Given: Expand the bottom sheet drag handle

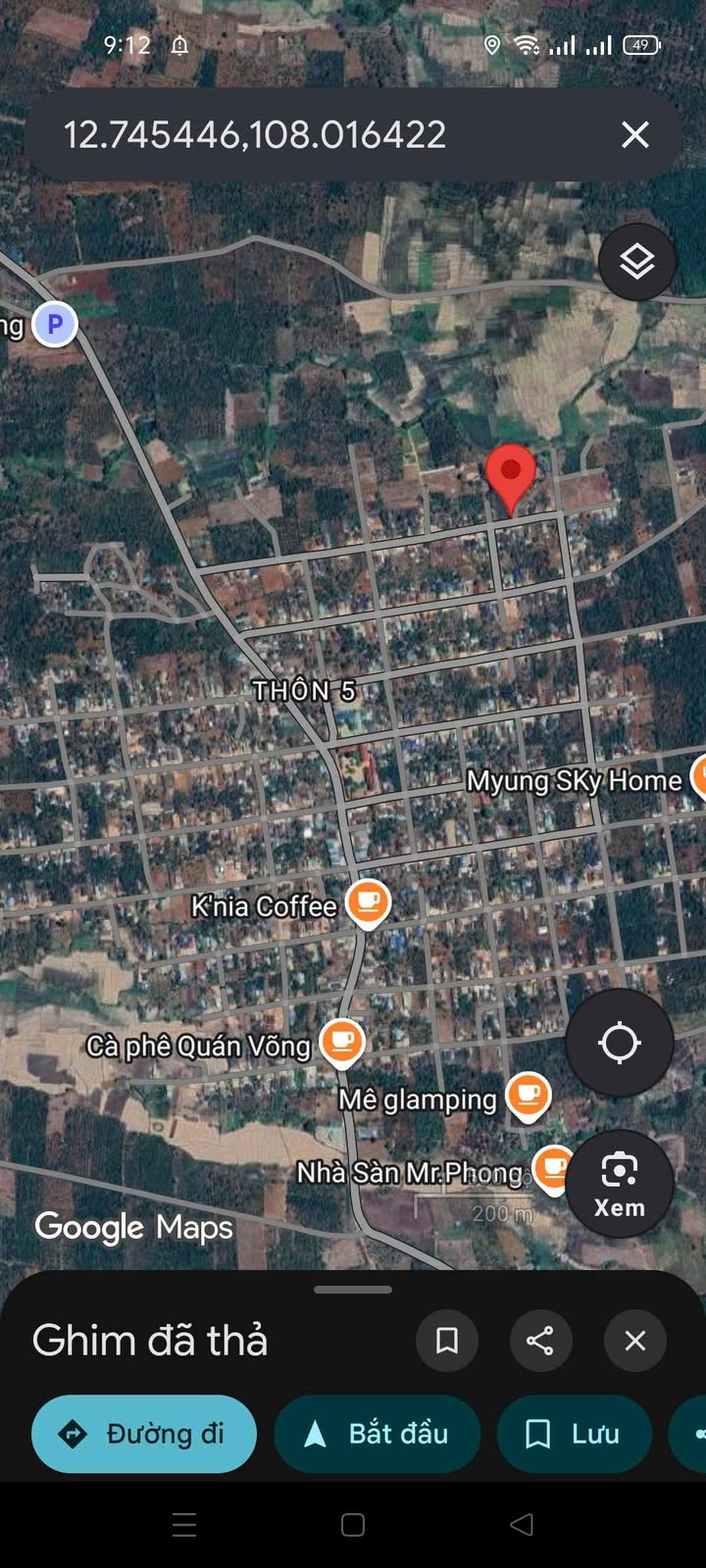Looking at the screenshot, I should pyautogui.click(x=353, y=1290).
